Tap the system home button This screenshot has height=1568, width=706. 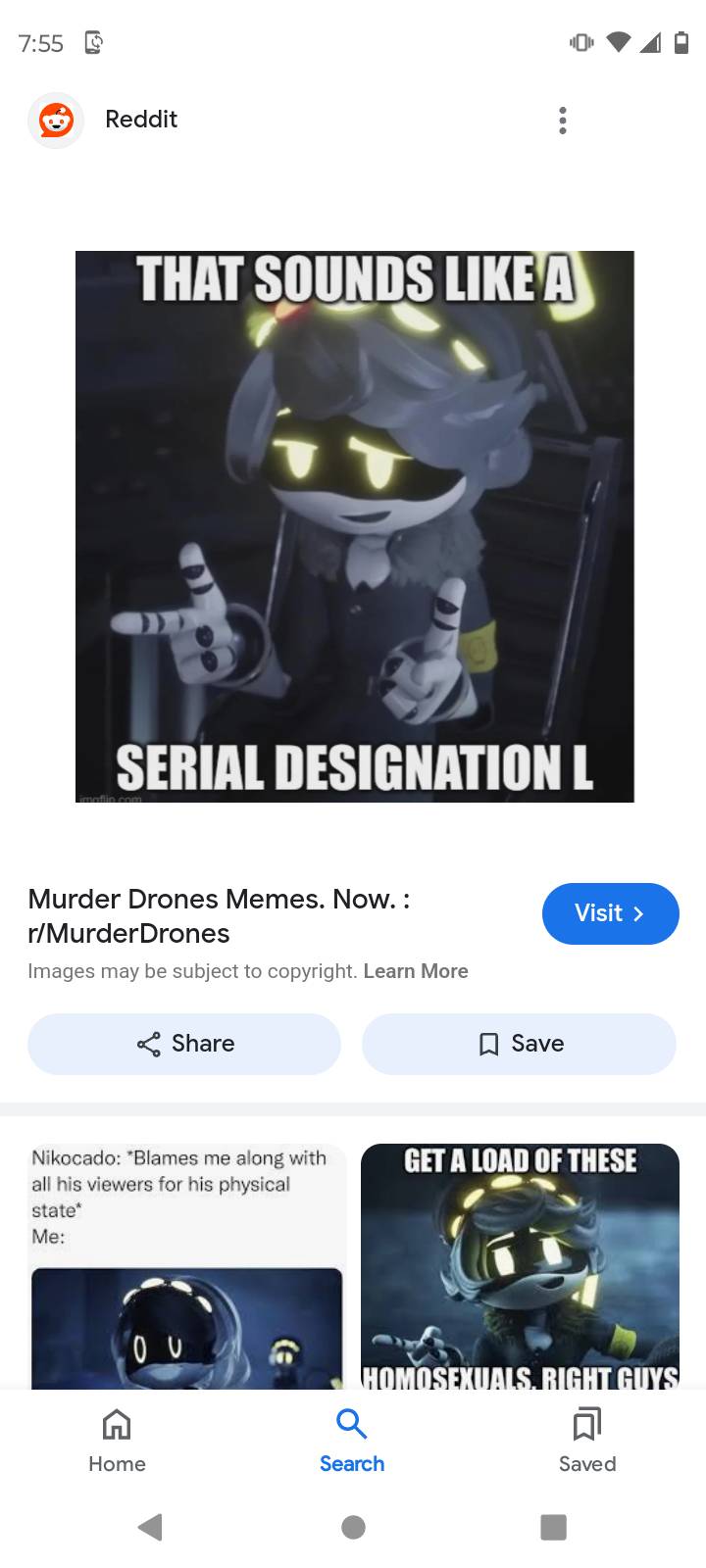353,1527
